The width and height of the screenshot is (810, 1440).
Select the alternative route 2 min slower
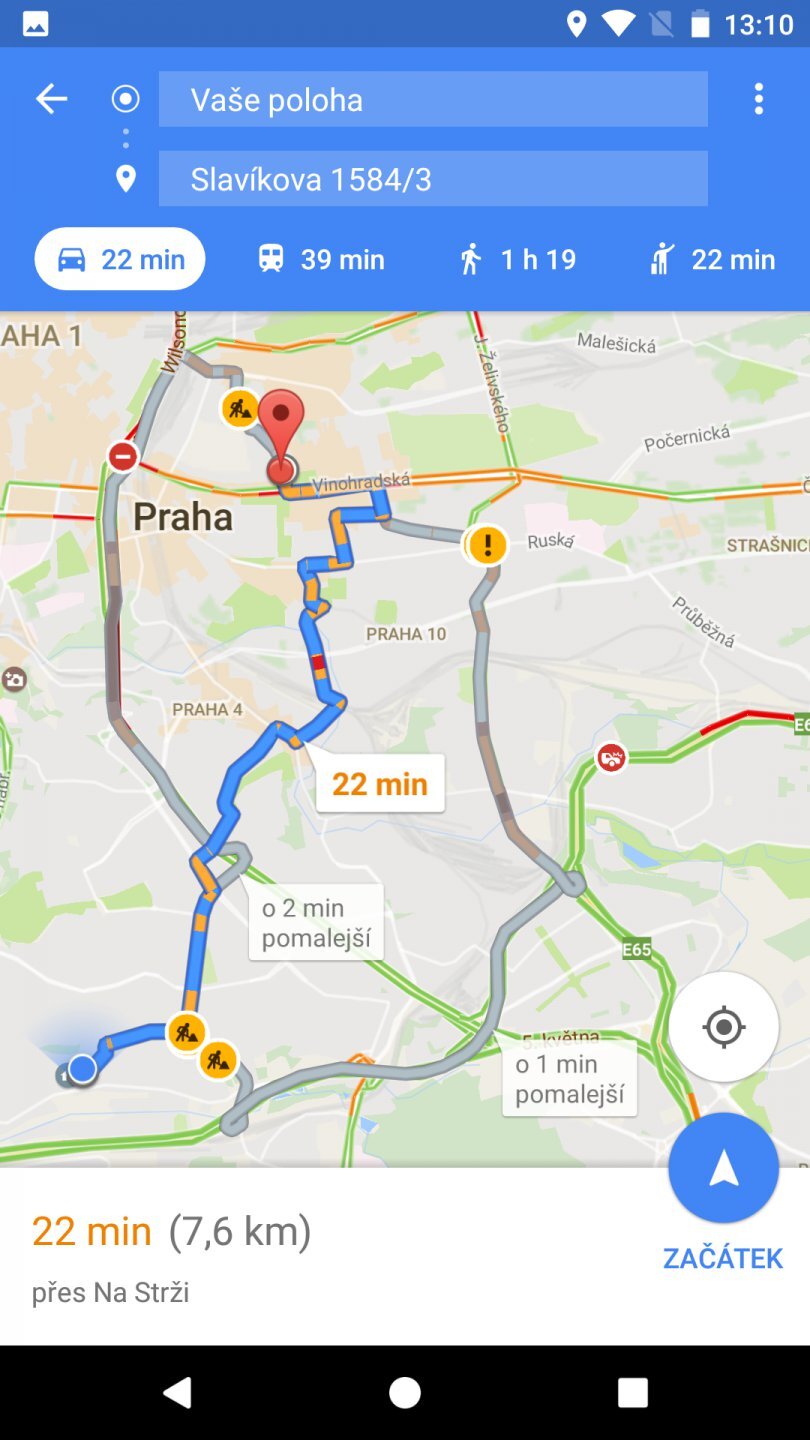(316, 923)
